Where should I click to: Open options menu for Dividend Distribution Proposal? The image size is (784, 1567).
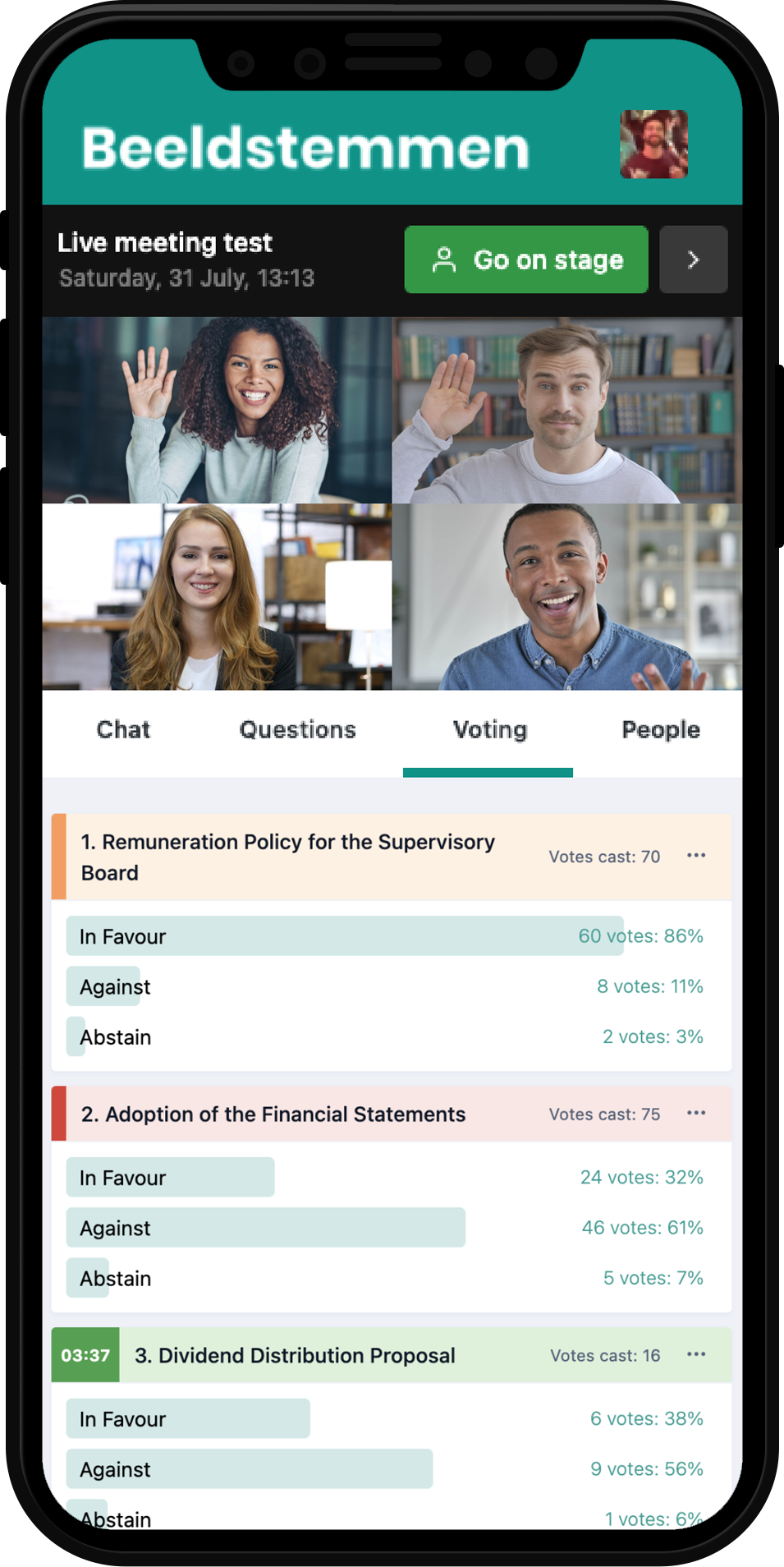pos(696,1354)
